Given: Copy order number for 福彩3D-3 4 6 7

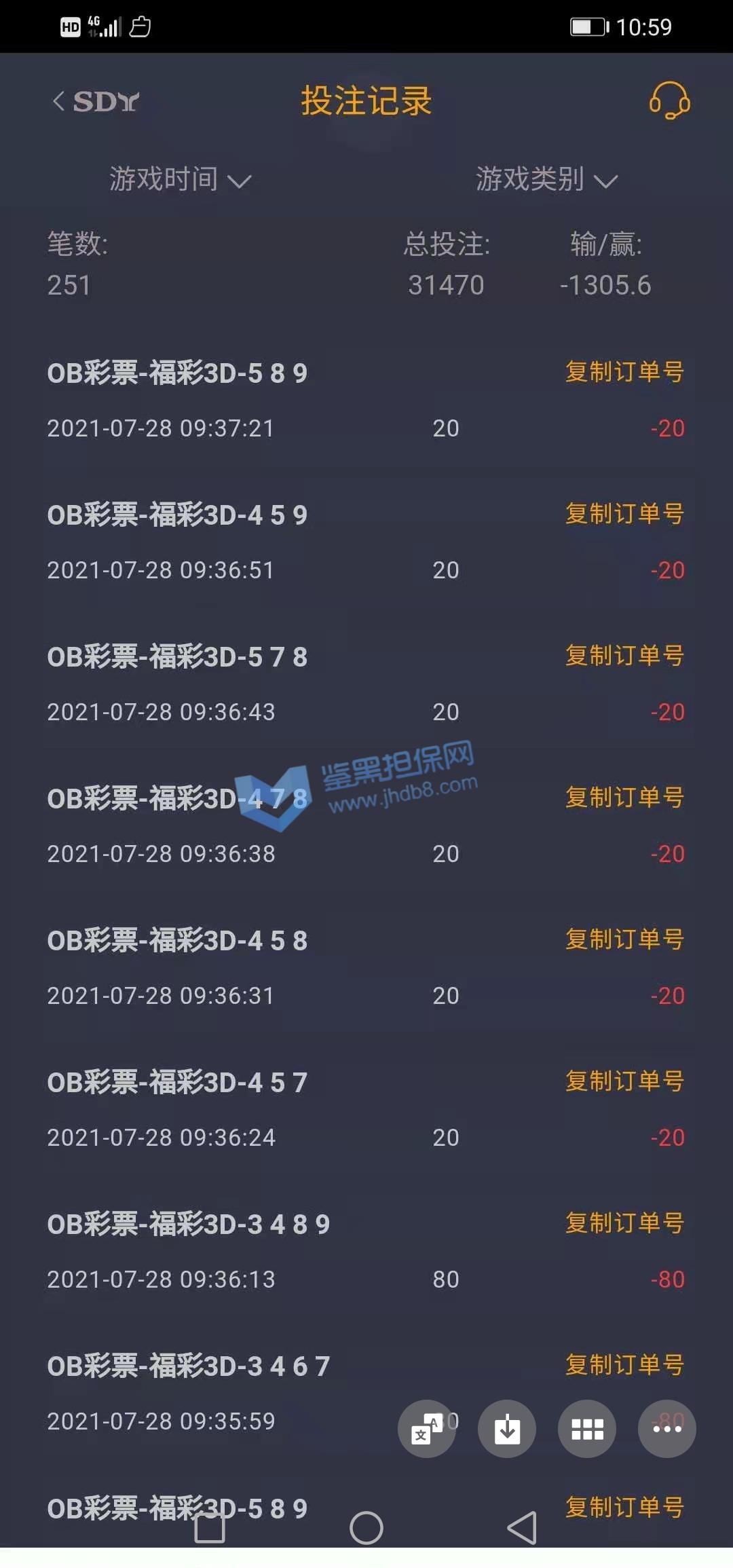Looking at the screenshot, I should click(624, 1365).
